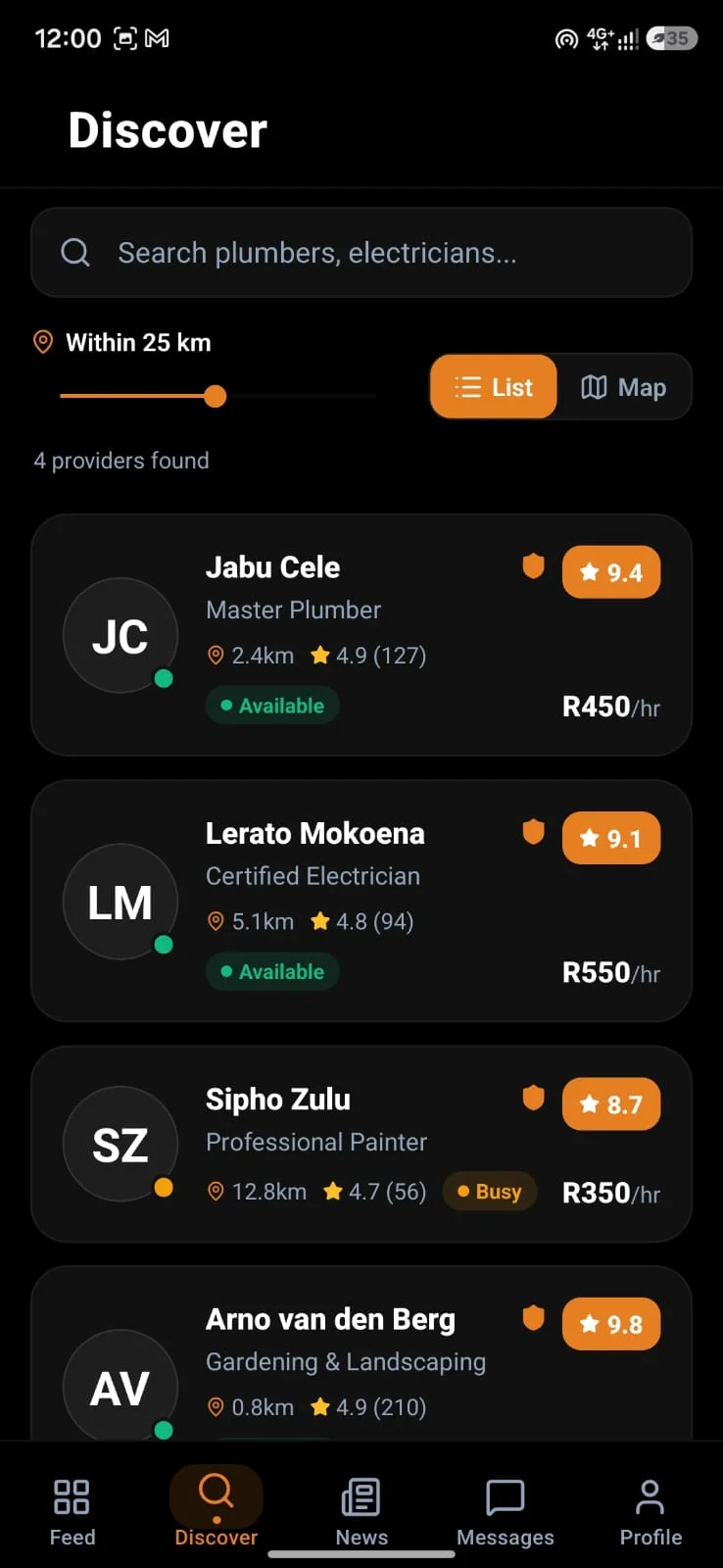The width and height of the screenshot is (723, 1568).
Task: Select the List view option
Action: pyautogui.click(x=494, y=387)
